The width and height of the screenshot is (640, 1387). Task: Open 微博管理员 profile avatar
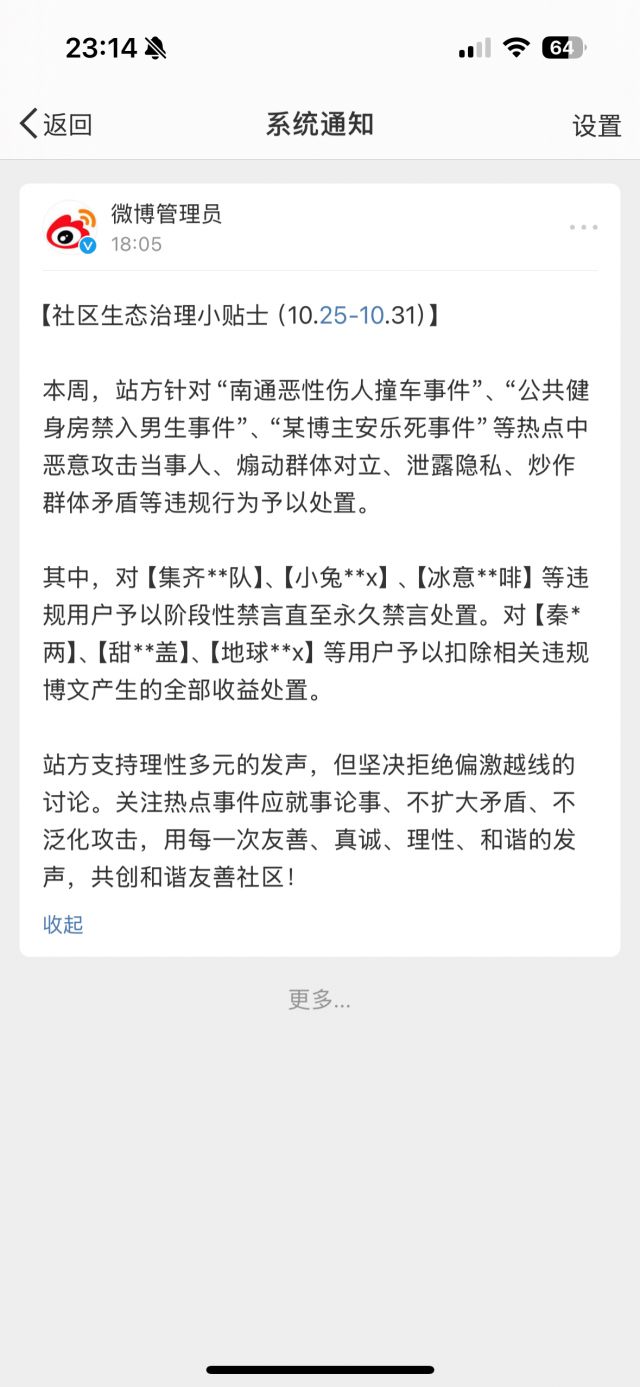point(71,229)
